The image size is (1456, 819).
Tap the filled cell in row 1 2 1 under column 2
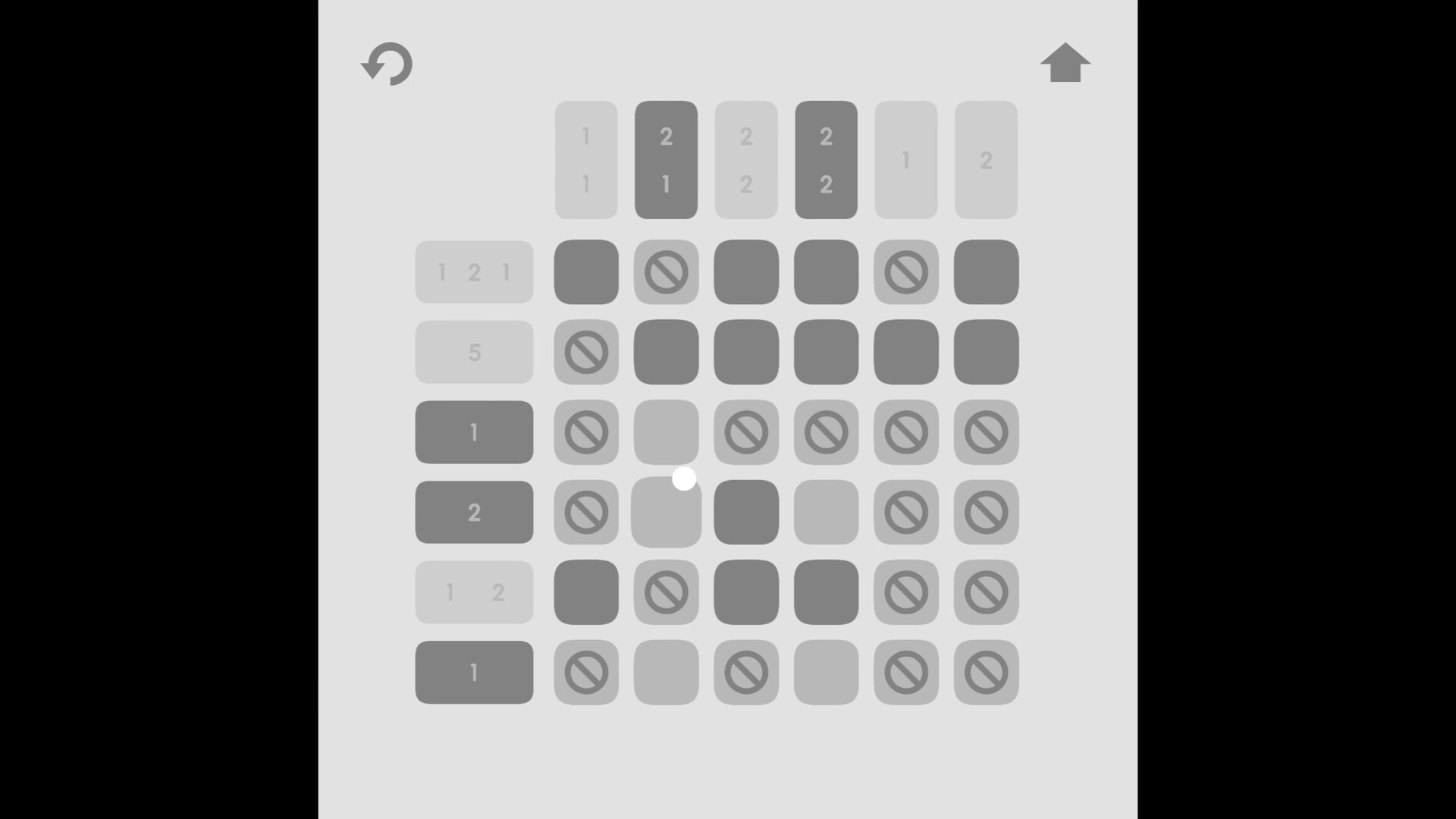986,272
